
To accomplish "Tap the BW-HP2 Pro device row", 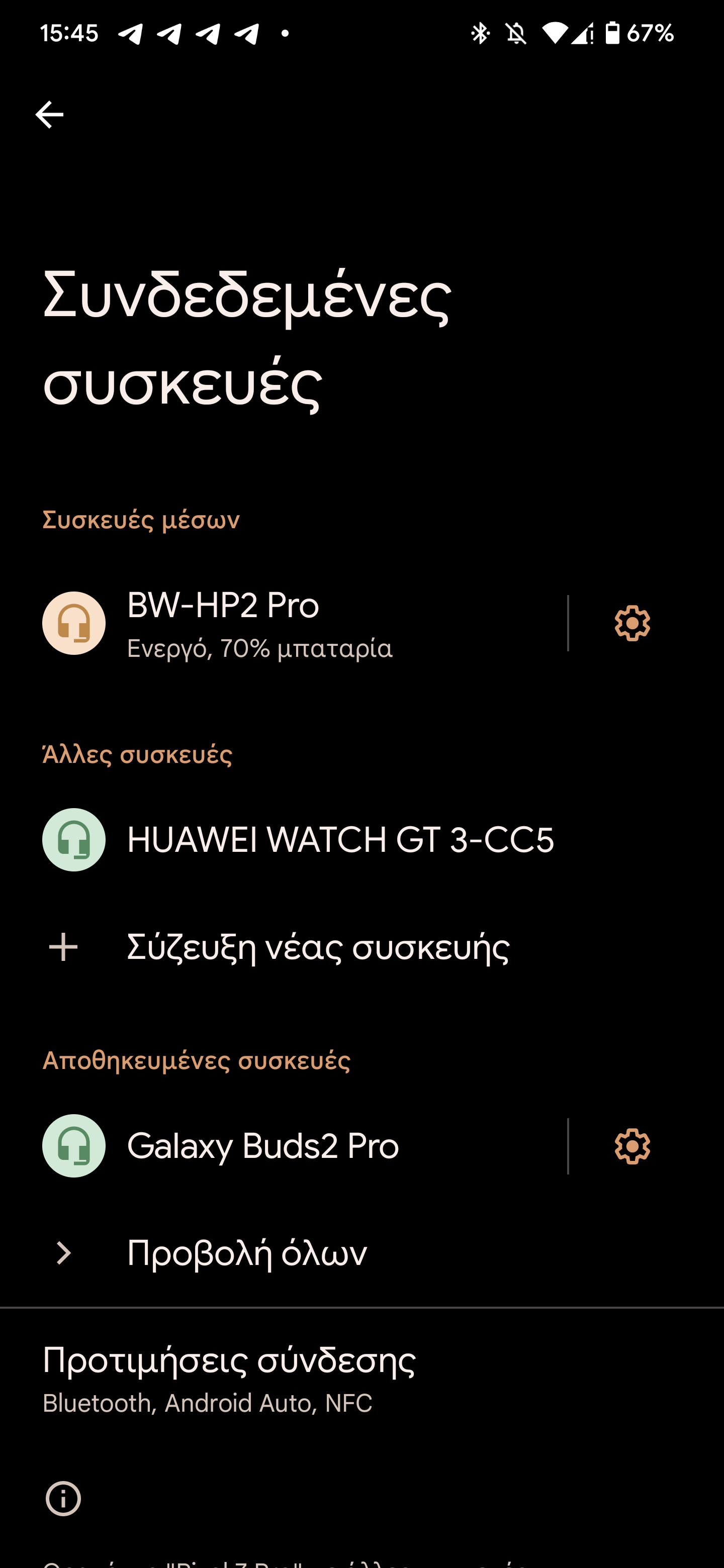I will point(292,623).
